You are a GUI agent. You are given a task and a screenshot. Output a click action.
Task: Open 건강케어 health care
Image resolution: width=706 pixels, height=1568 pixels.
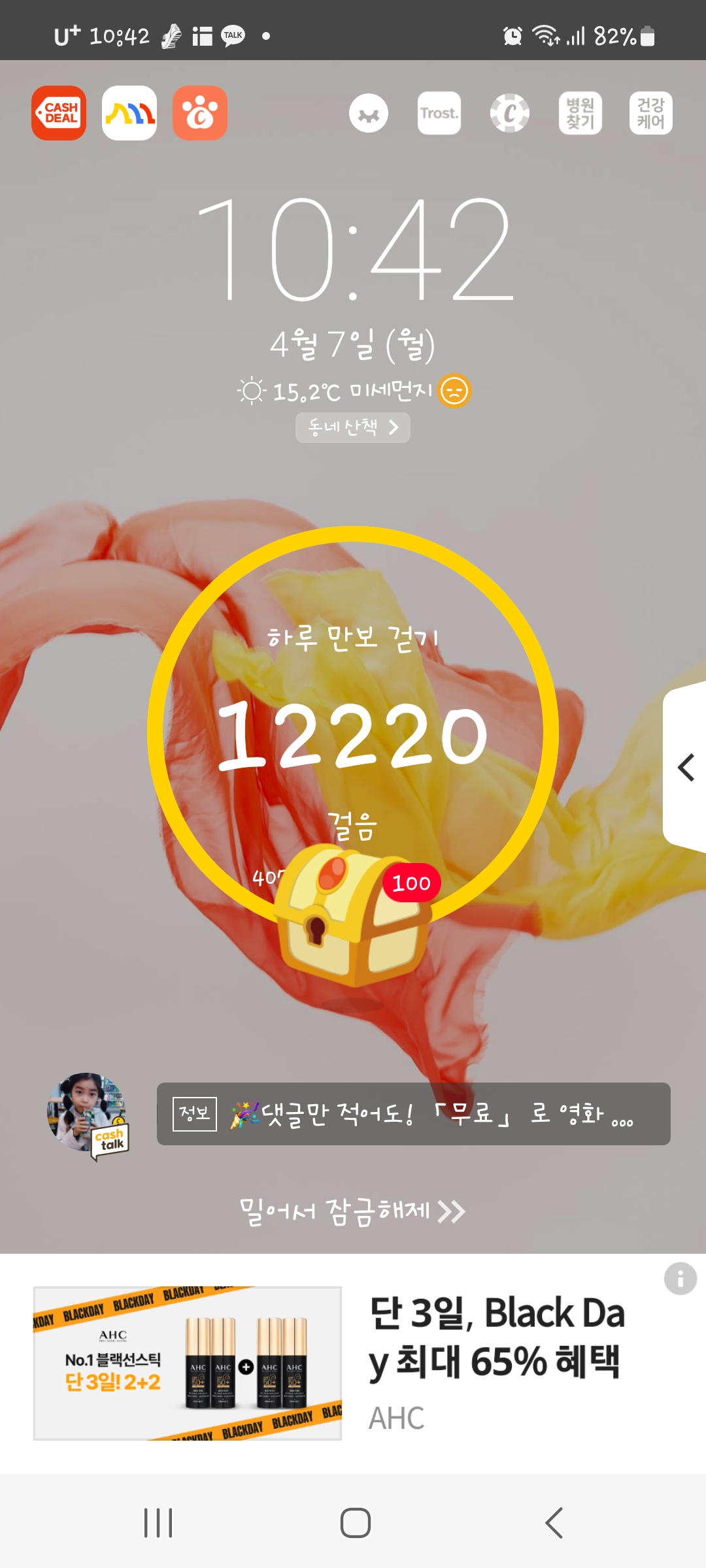tap(651, 113)
